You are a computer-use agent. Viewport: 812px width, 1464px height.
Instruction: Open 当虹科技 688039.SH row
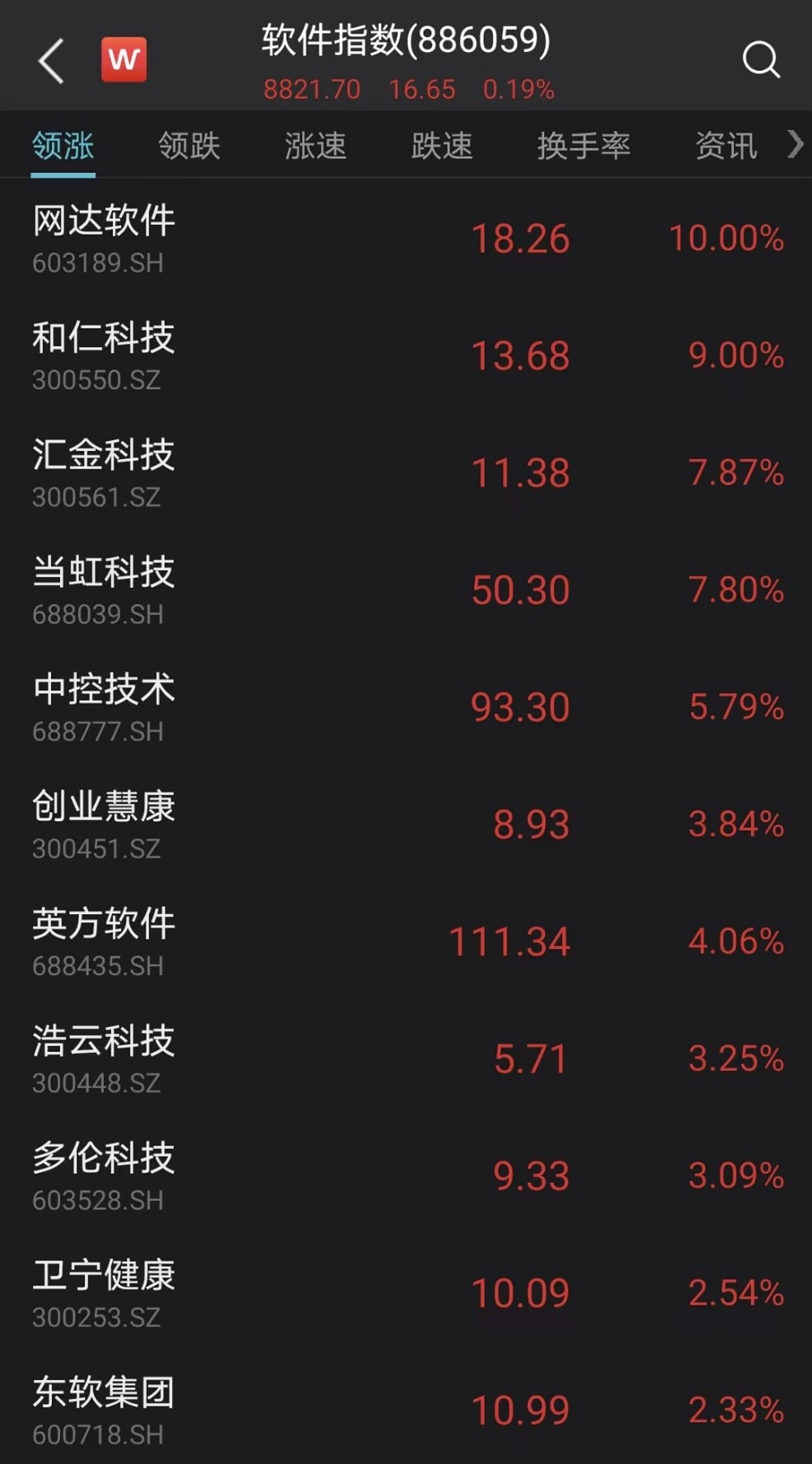click(406, 590)
